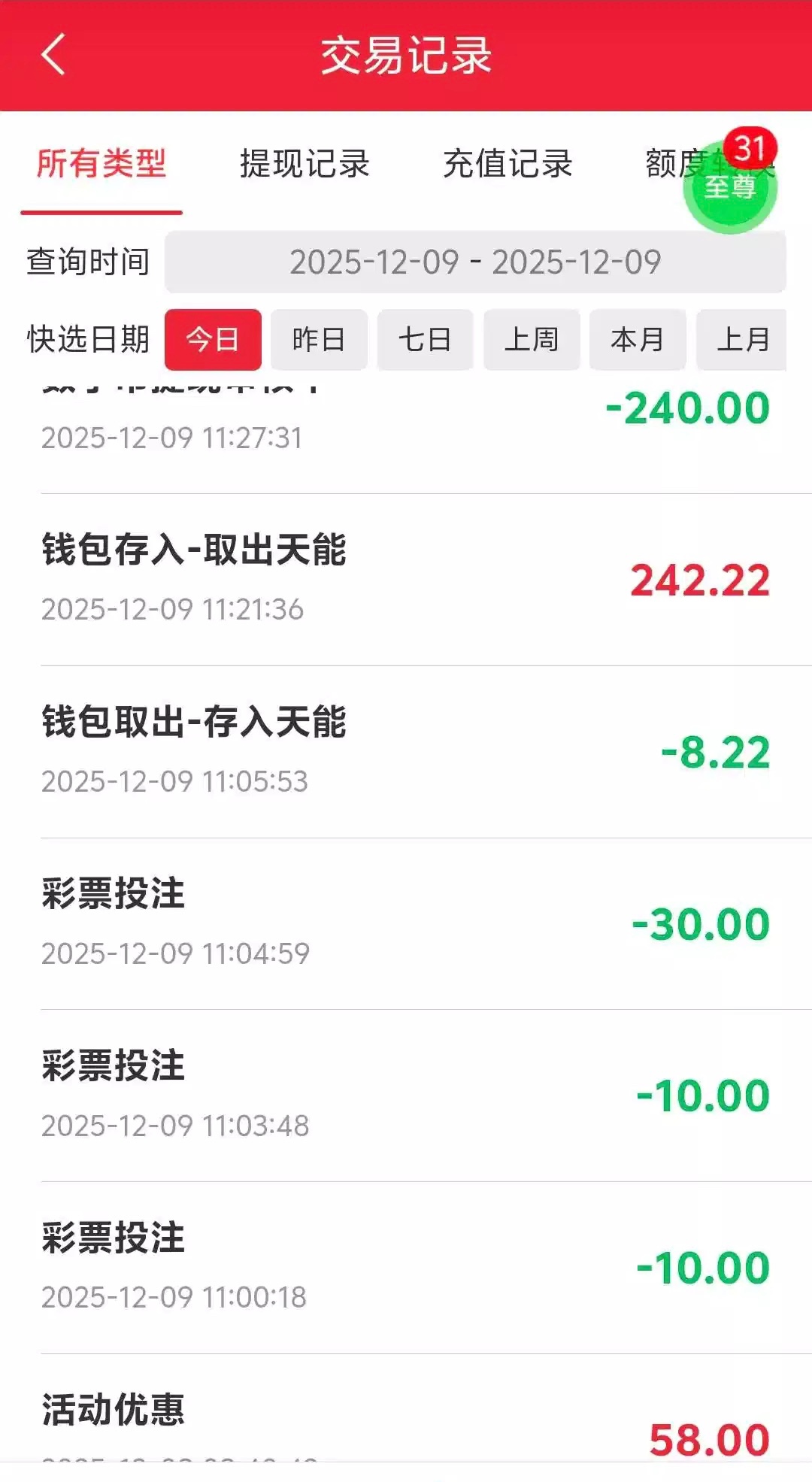Select the 今日 quick date chip
Screen dimensions: 812x1482
coord(213,340)
